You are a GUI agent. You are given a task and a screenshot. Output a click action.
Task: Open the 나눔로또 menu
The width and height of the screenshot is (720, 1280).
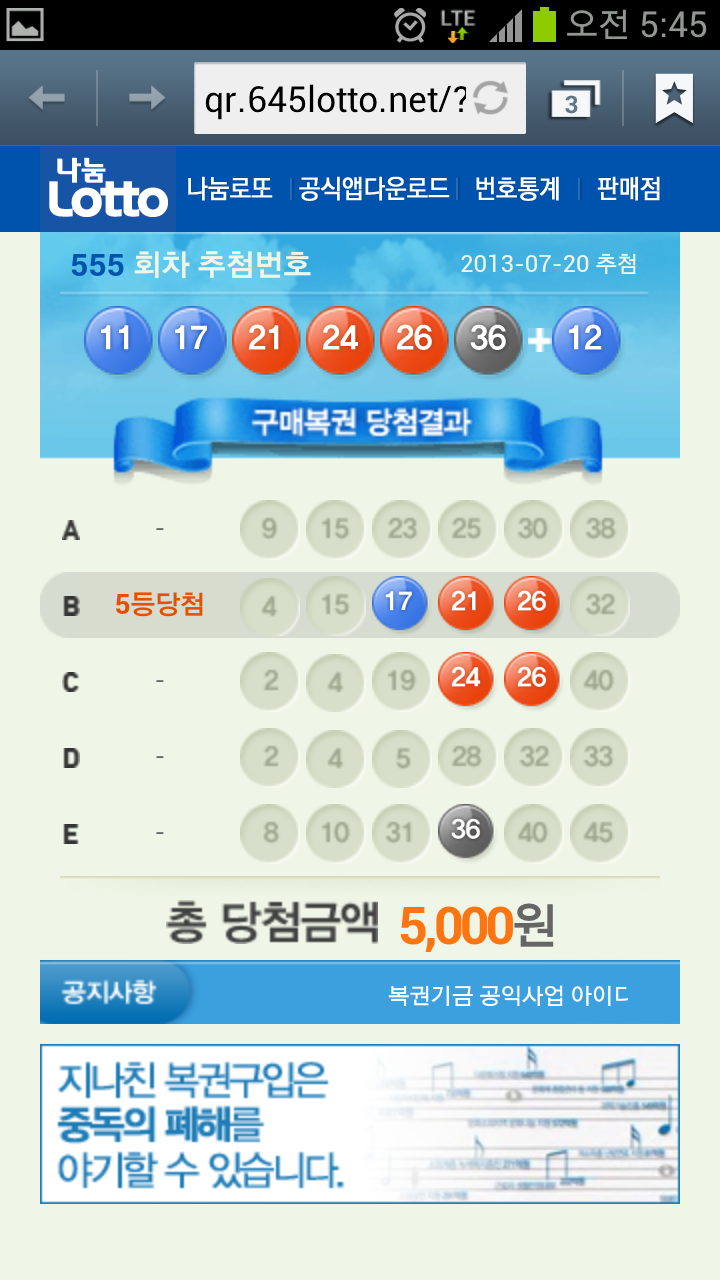[x=230, y=189]
